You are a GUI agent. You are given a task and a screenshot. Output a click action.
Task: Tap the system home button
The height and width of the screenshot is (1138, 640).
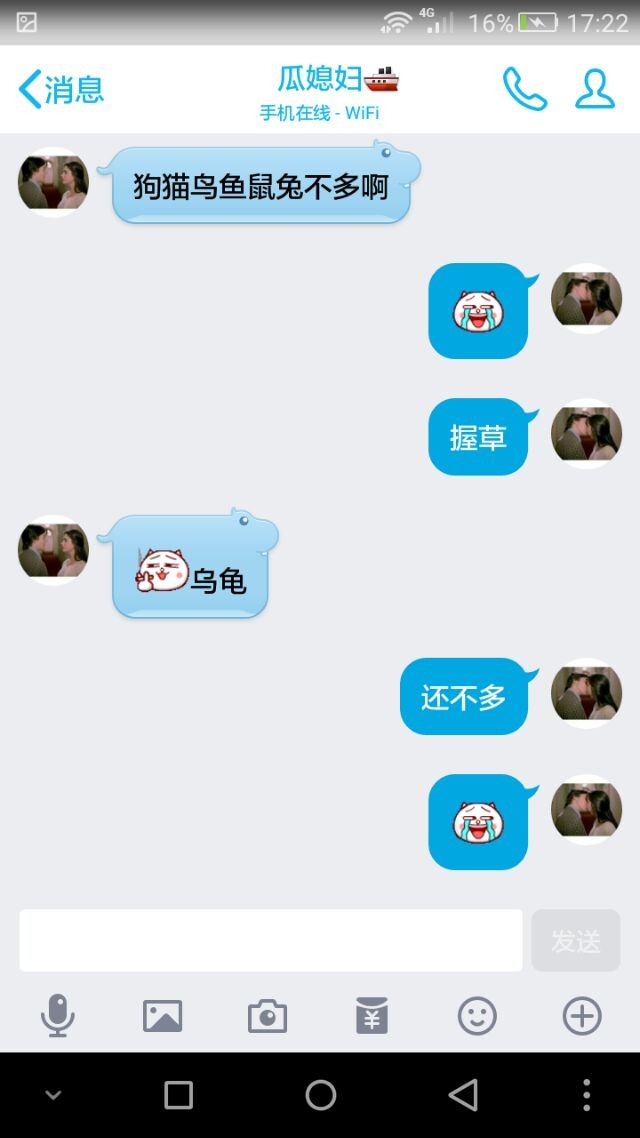click(321, 1095)
